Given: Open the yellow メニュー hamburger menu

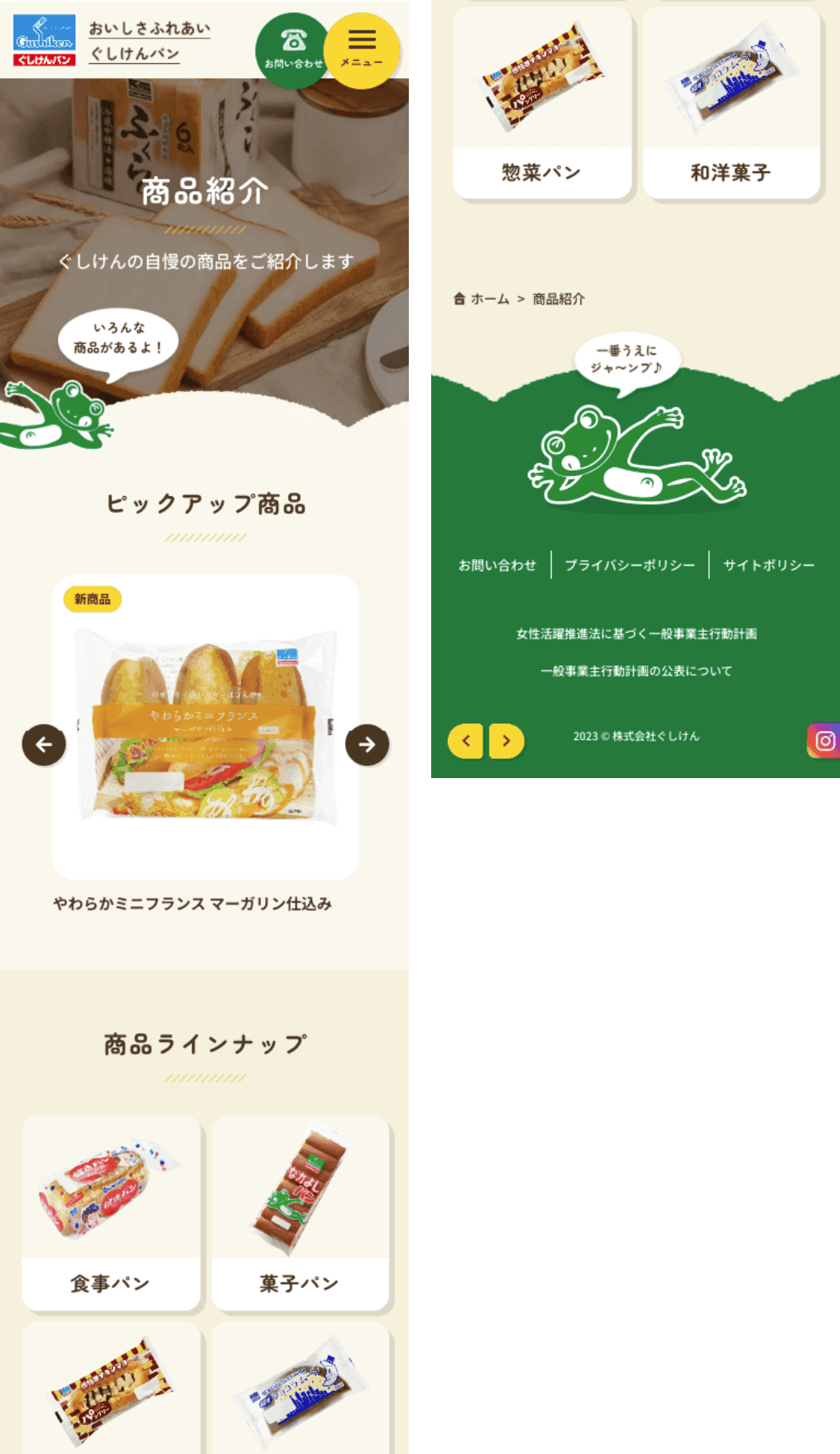Looking at the screenshot, I should tap(362, 50).
